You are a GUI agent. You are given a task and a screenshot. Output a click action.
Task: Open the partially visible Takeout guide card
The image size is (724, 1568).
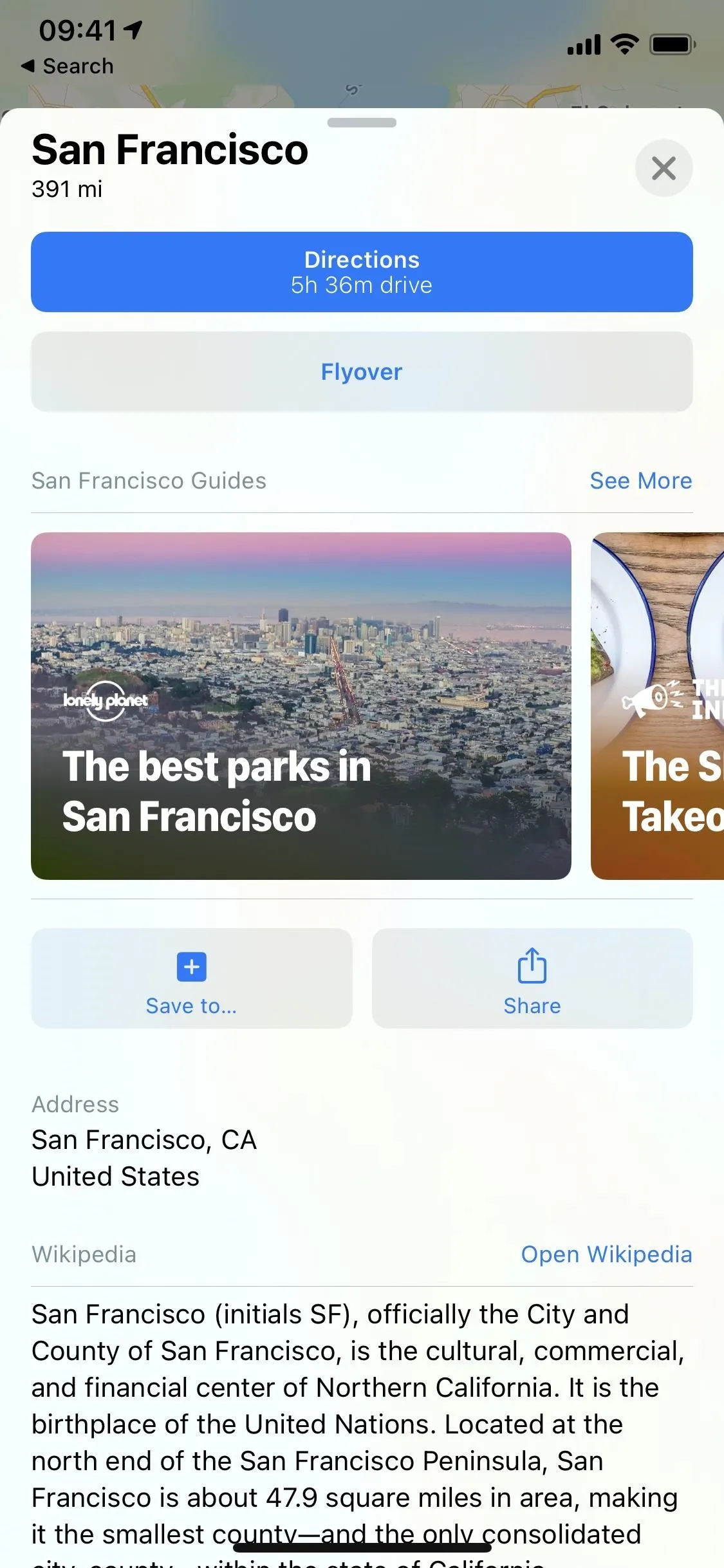[658, 705]
